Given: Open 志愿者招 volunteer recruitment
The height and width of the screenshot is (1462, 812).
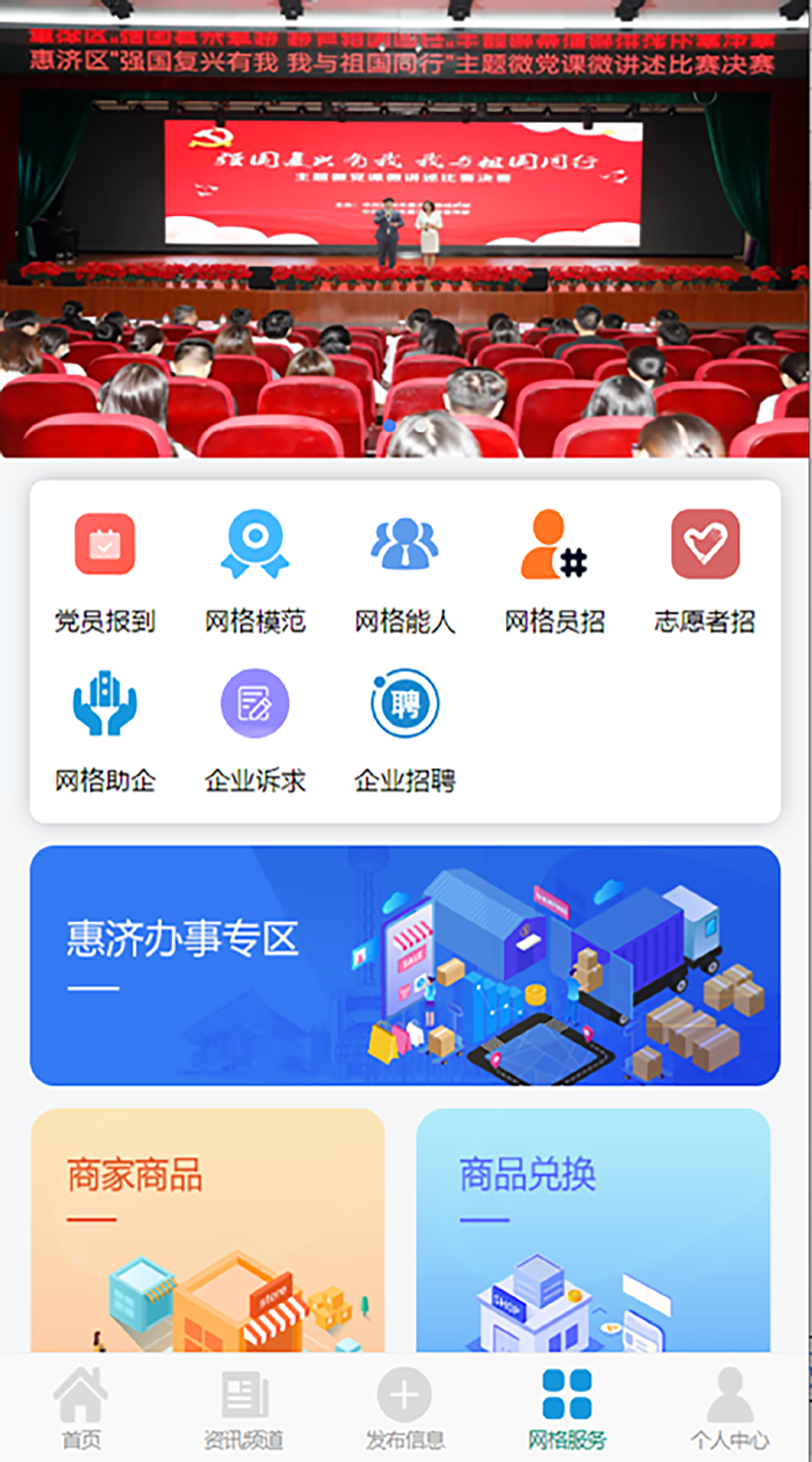Looking at the screenshot, I should (x=705, y=572).
